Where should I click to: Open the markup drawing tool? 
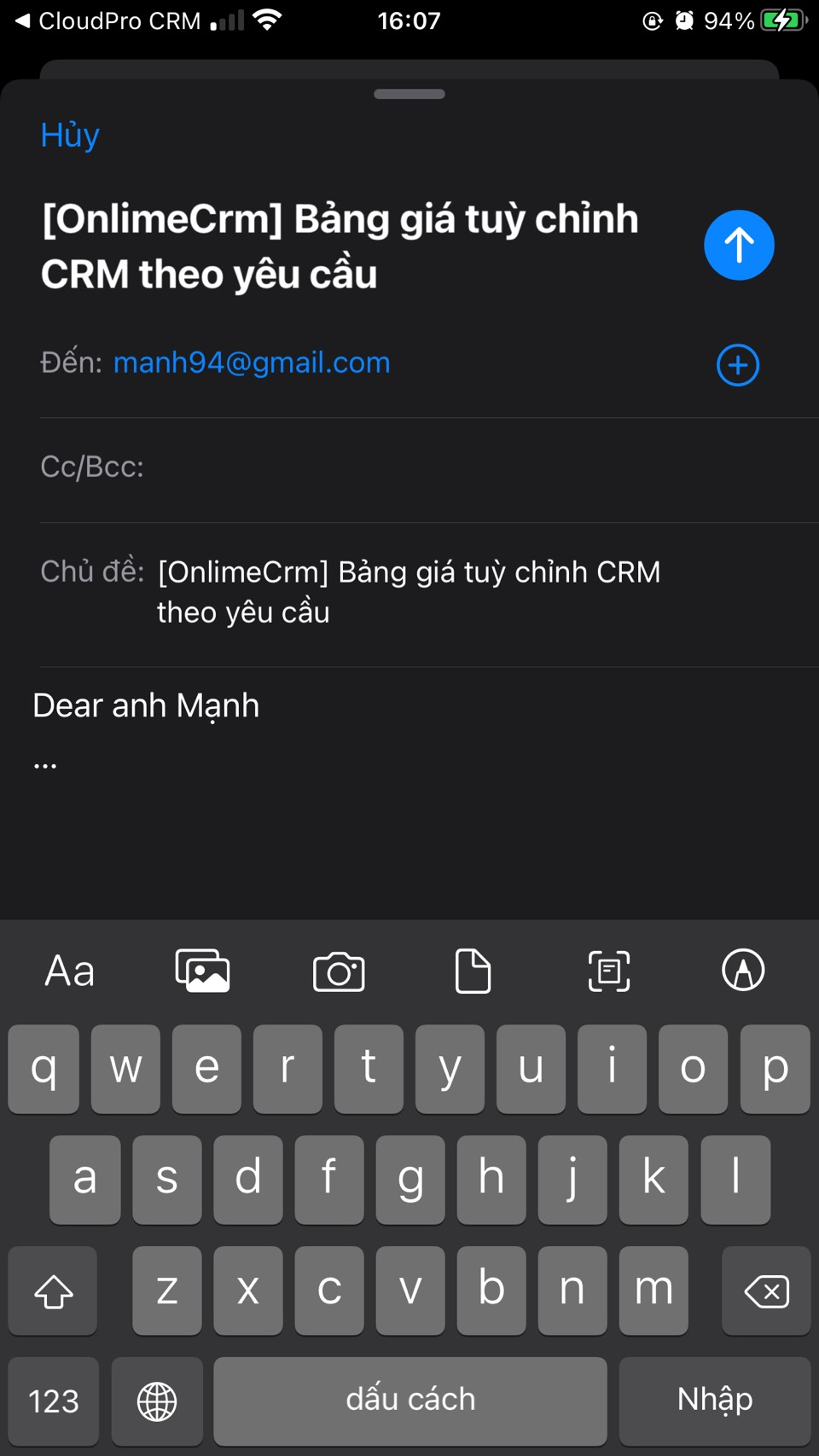(743, 971)
